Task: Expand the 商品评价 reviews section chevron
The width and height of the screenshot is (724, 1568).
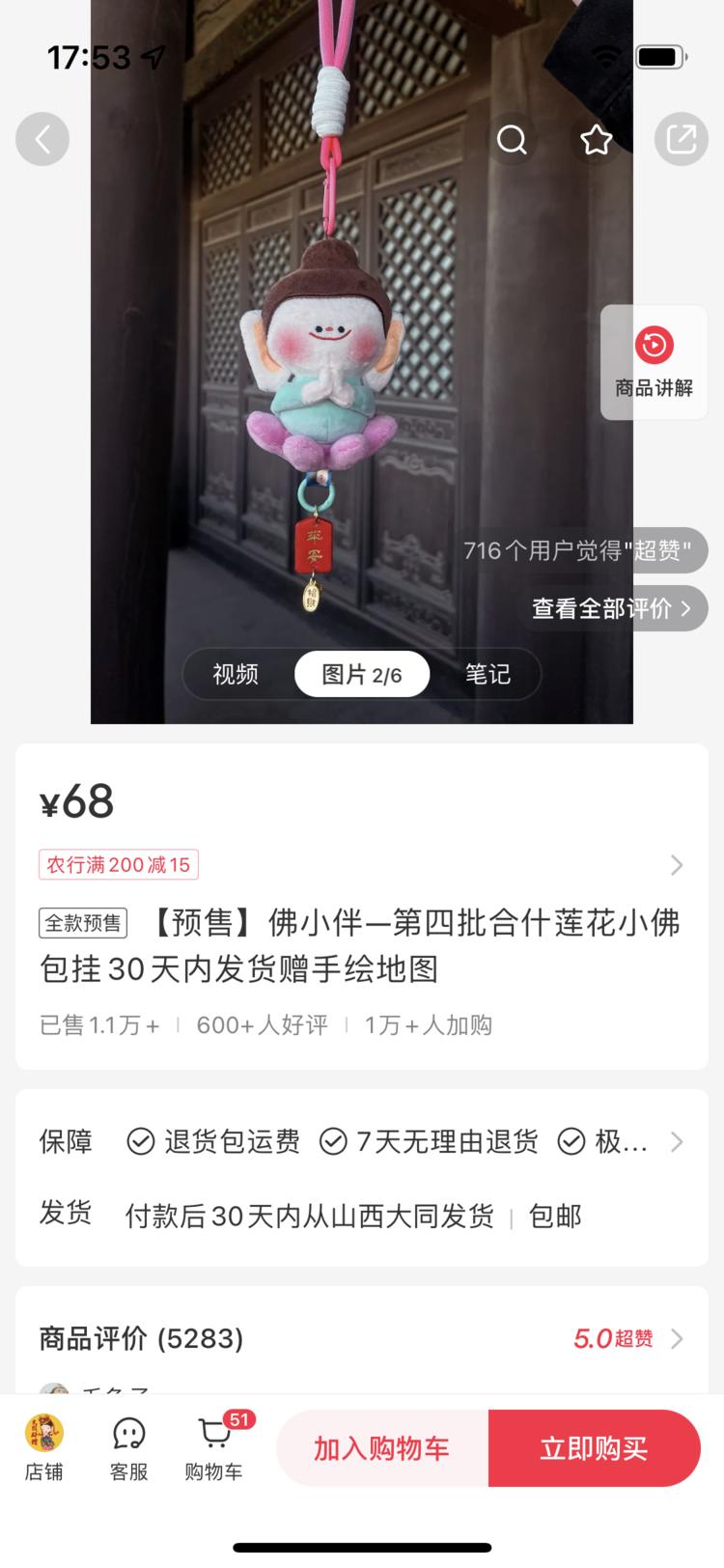Action: (x=679, y=1339)
